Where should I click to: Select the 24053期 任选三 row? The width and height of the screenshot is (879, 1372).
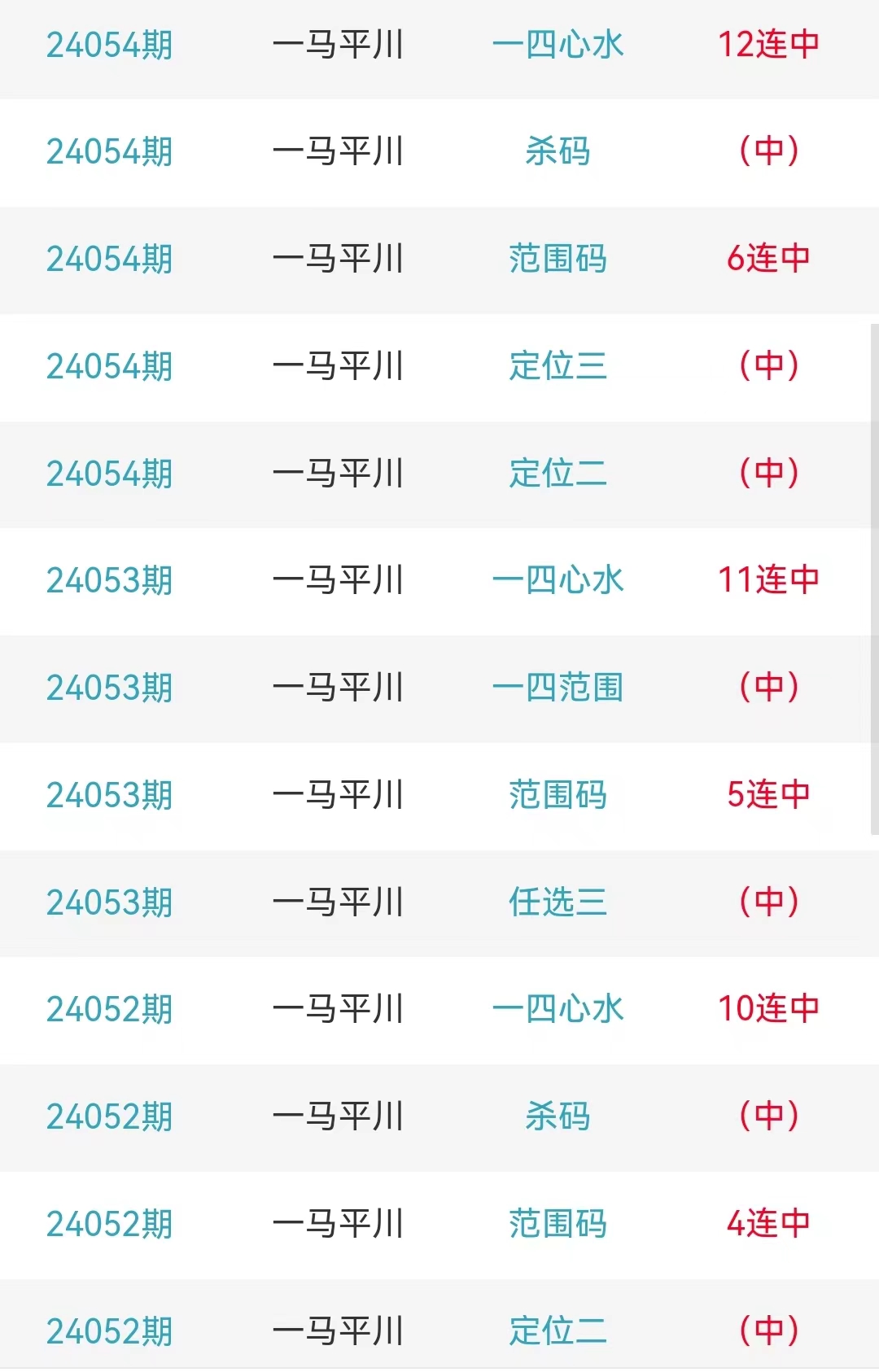click(558, 902)
